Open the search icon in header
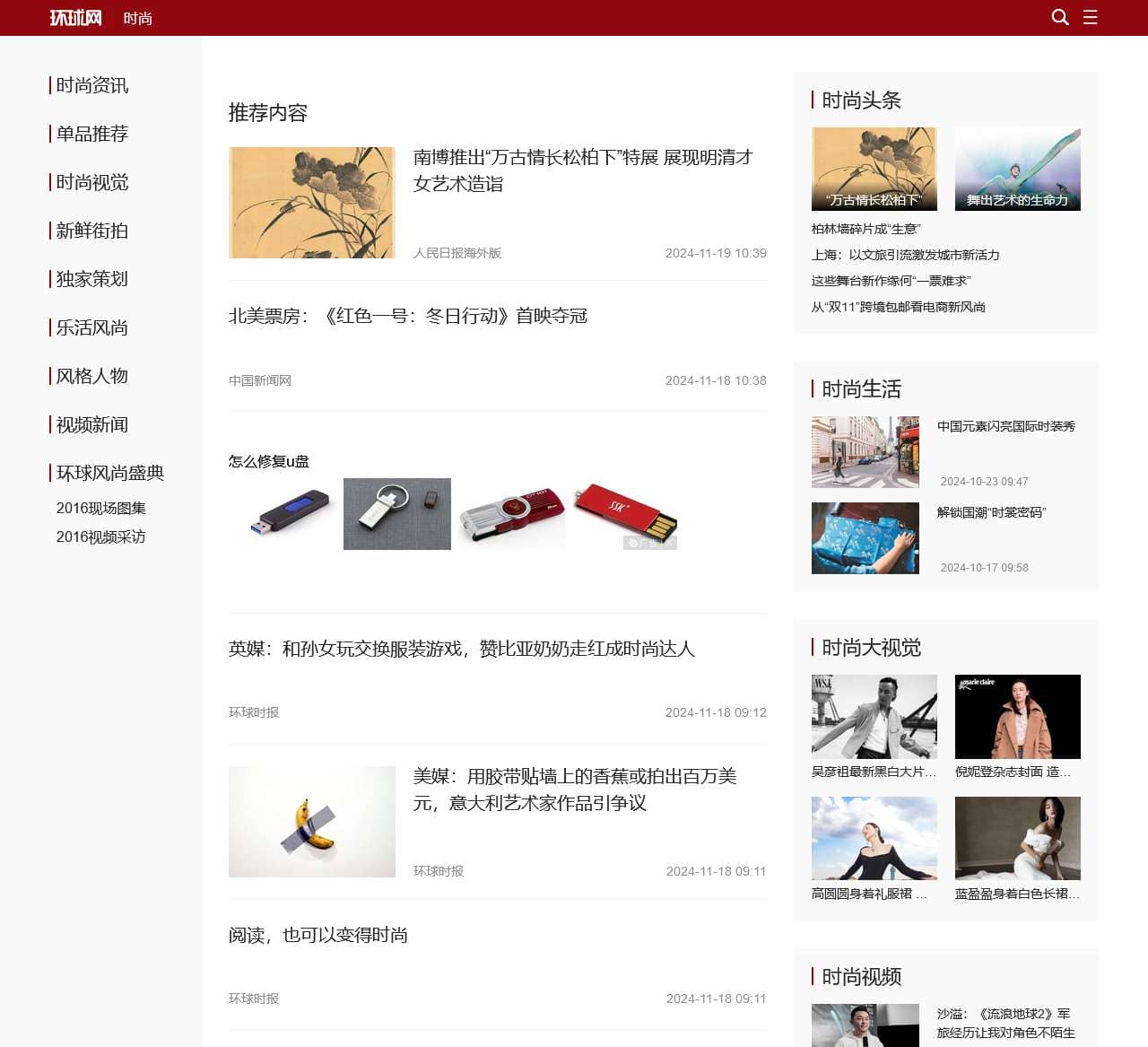Screen dimensions: 1148x1047 point(1059,17)
